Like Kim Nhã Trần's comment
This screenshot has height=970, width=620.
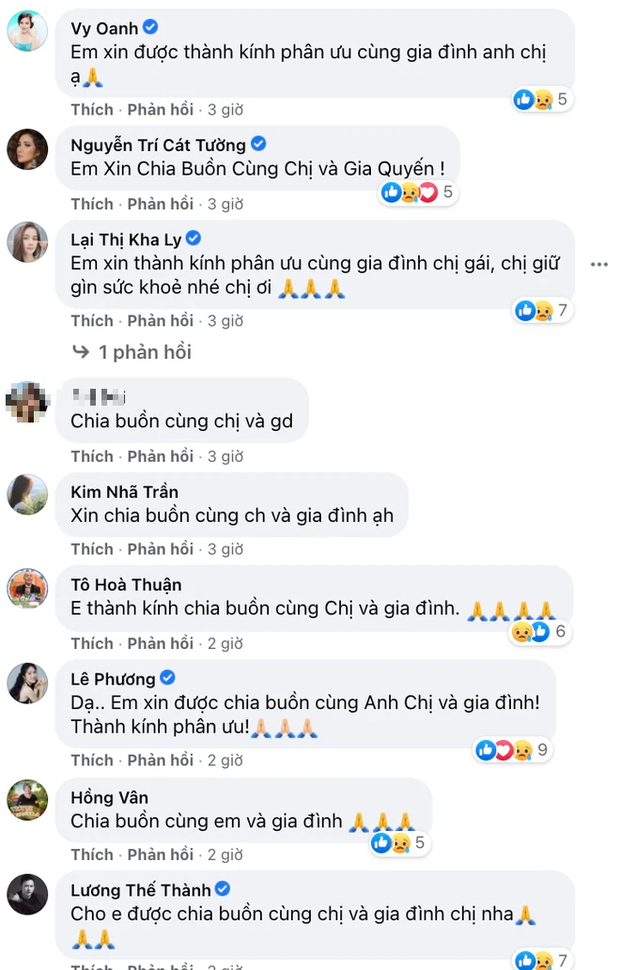pyautogui.click(x=92, y=549)
